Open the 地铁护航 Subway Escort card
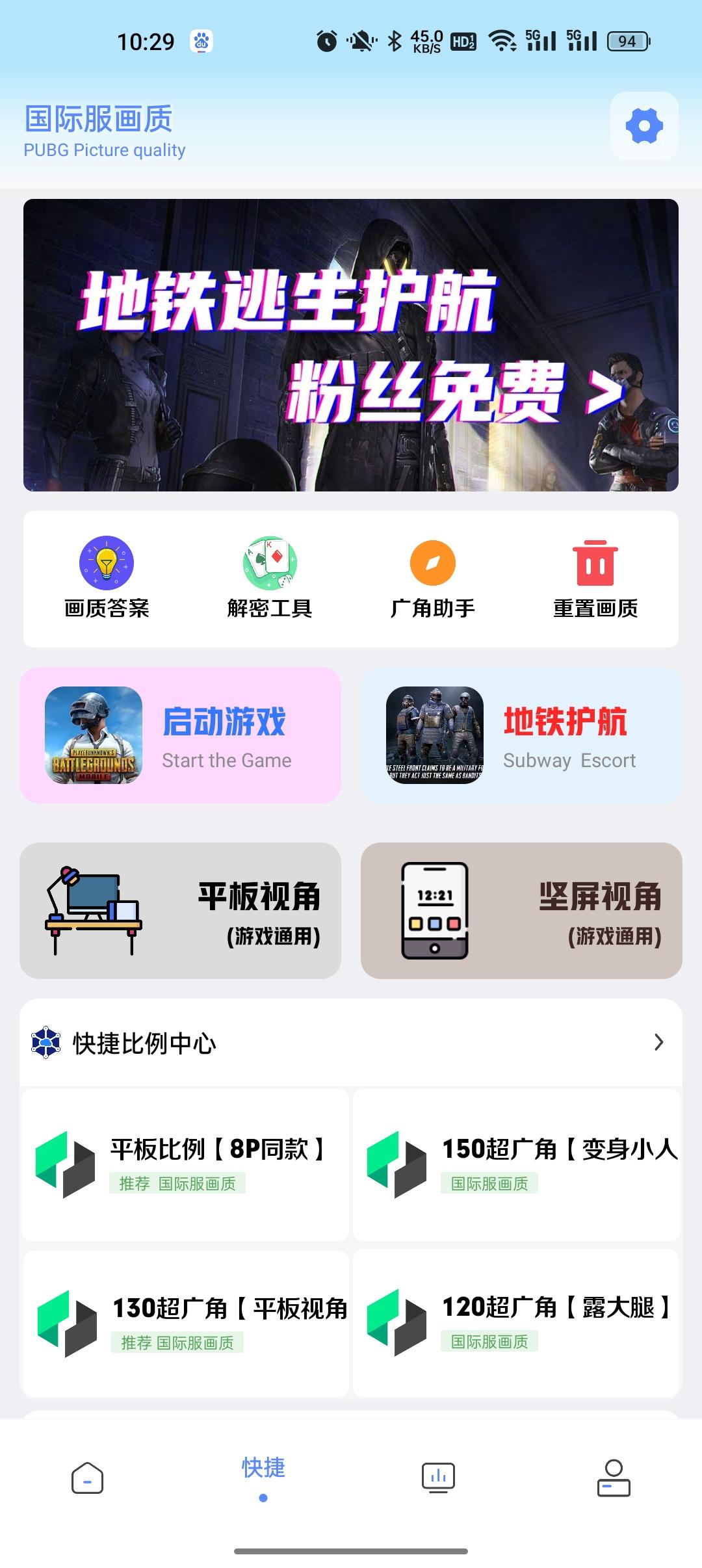Image resolution: width=702 pixels, height=1568 pixels. click(521, 735)
